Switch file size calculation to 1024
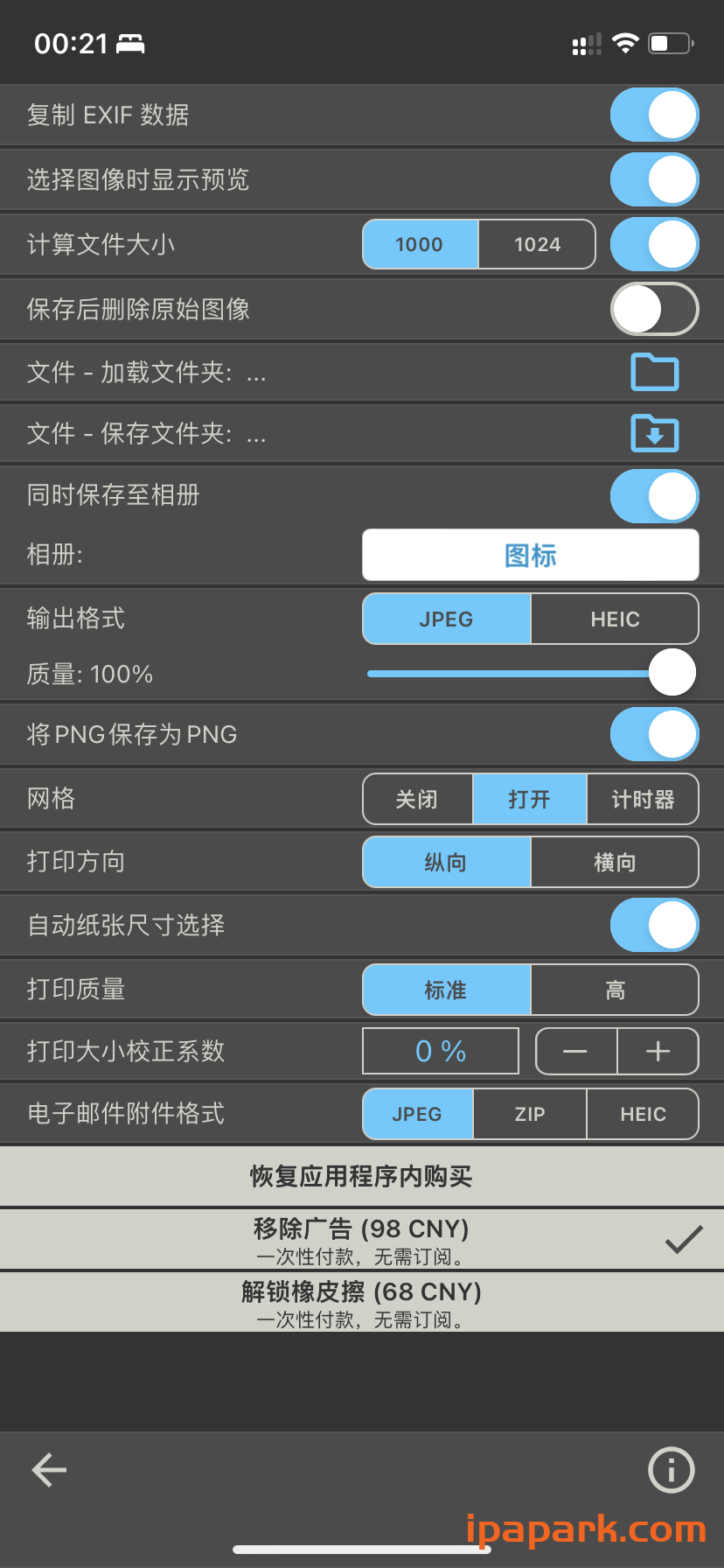This screenshot has width=724, height=1568. click(x=537, y=244)
